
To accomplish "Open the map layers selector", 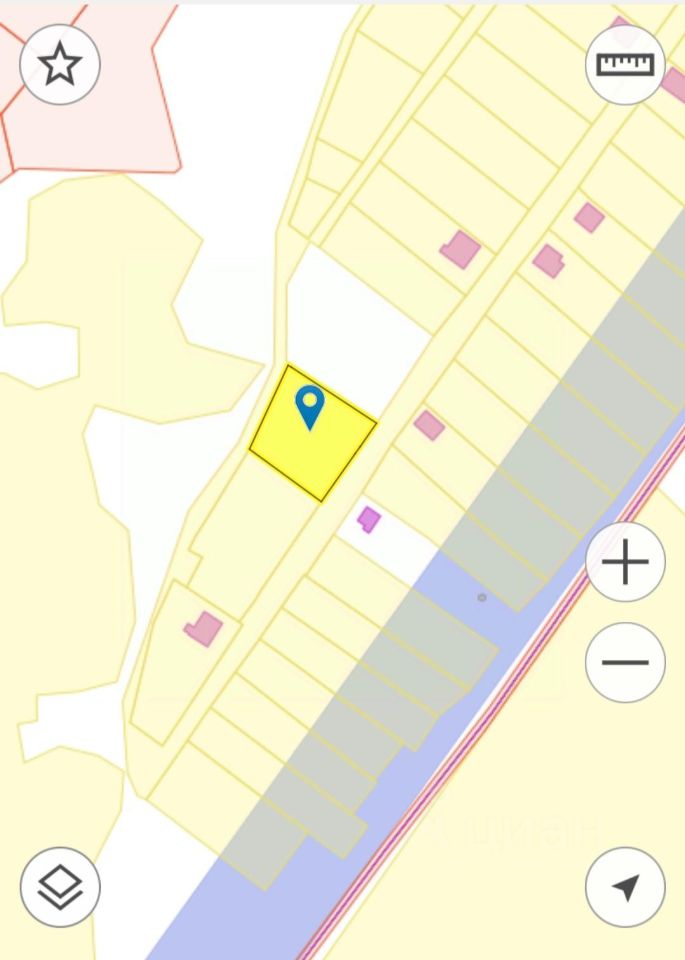I will pyautogui.click(x=60, y=886).
